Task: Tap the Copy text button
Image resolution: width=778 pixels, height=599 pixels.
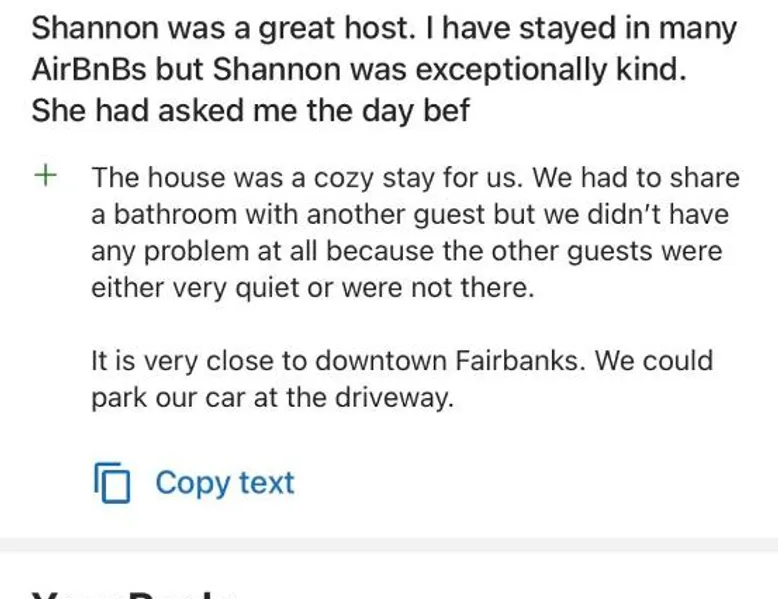Action: (195, 482)
